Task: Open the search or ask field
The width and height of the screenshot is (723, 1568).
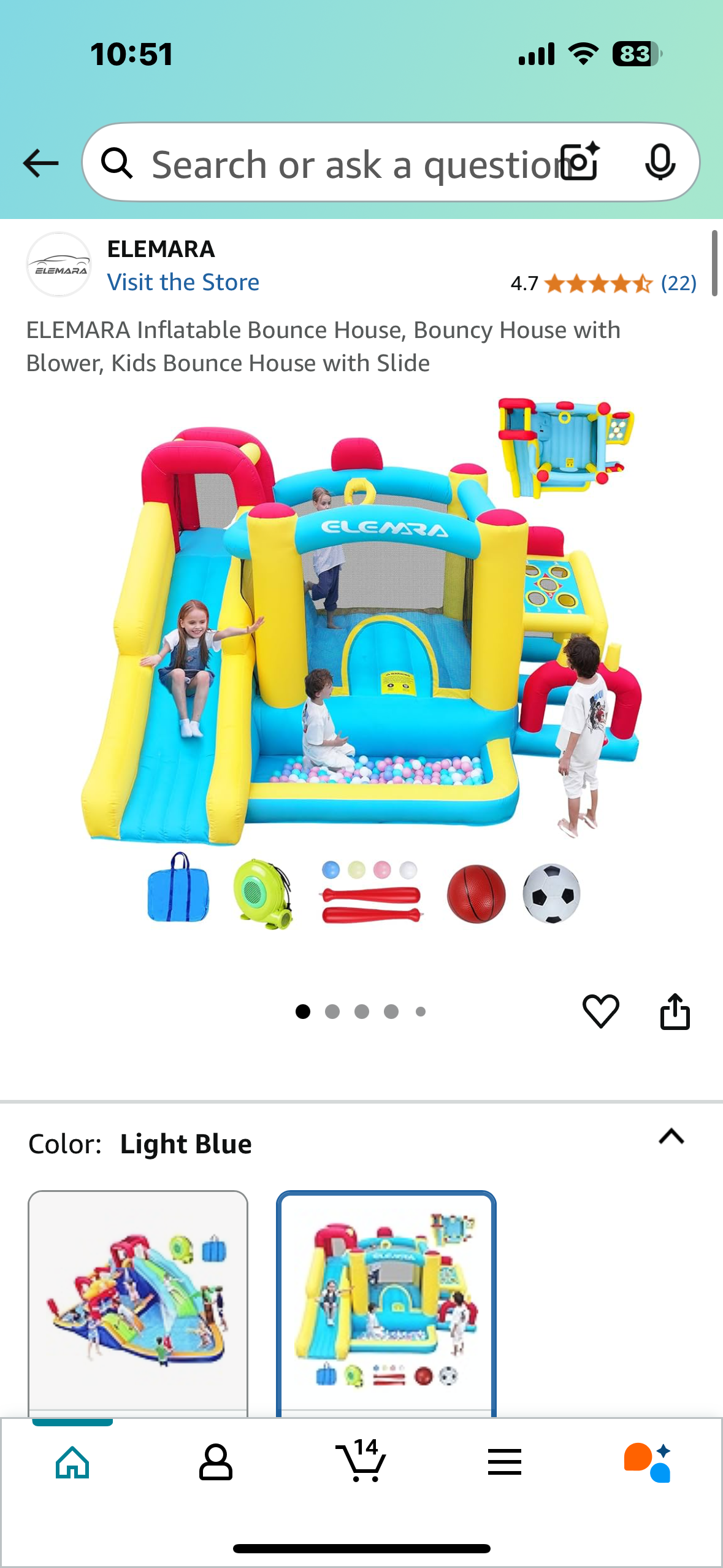Action: pos(343,163)
